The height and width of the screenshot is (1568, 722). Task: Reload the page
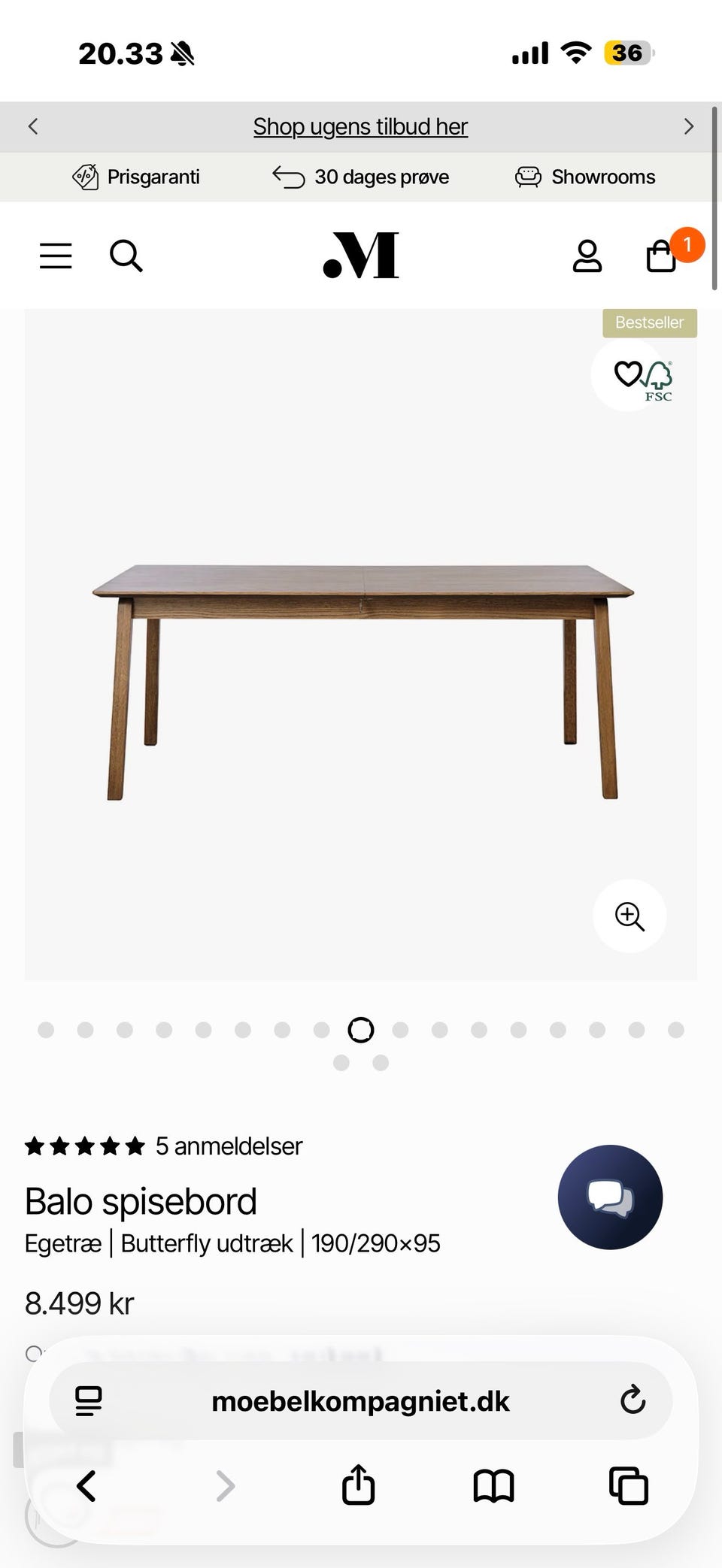pyautogui.click(x=633, y=1400)
